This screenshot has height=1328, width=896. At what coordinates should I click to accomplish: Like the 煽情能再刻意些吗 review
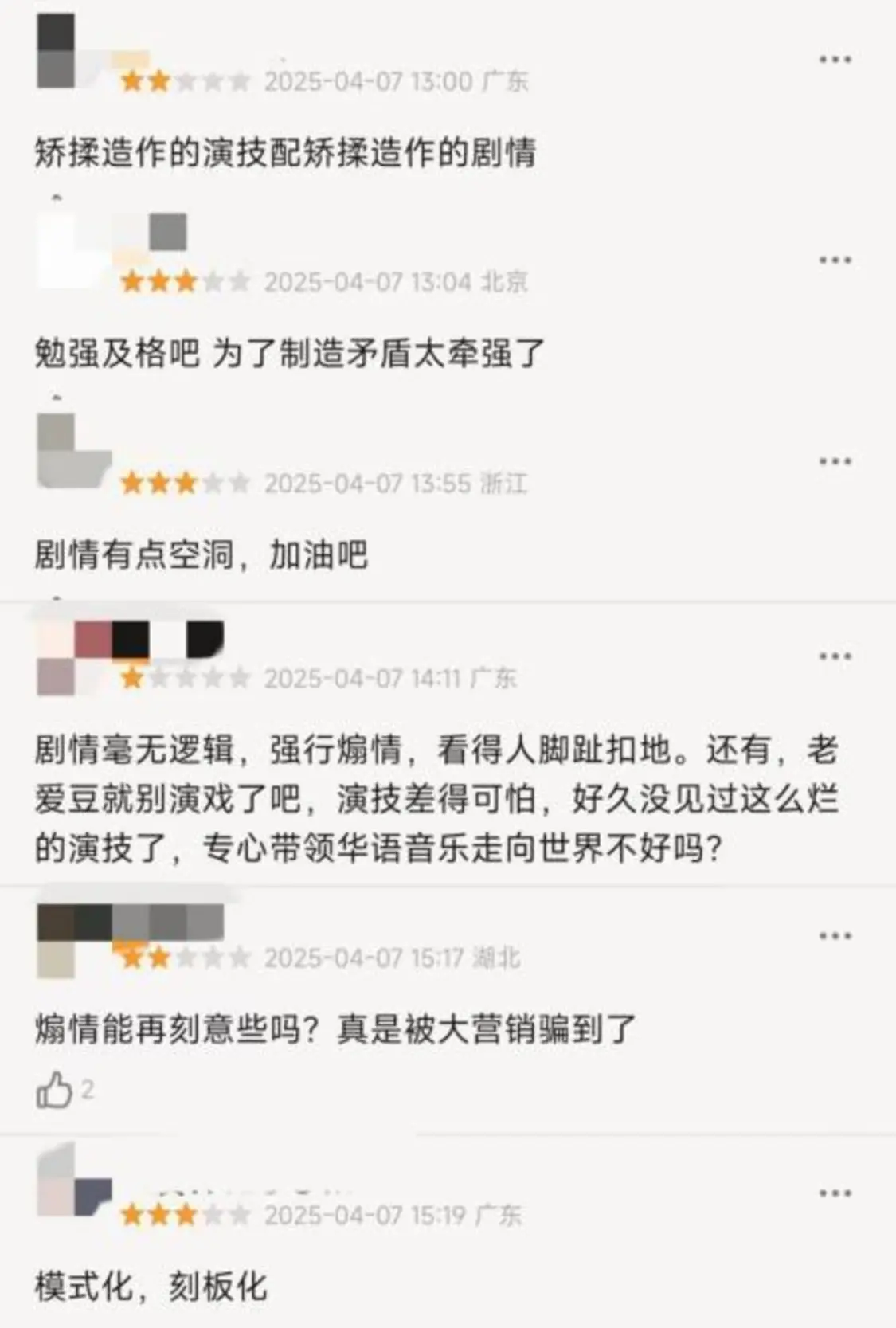tap(54, 1090)
